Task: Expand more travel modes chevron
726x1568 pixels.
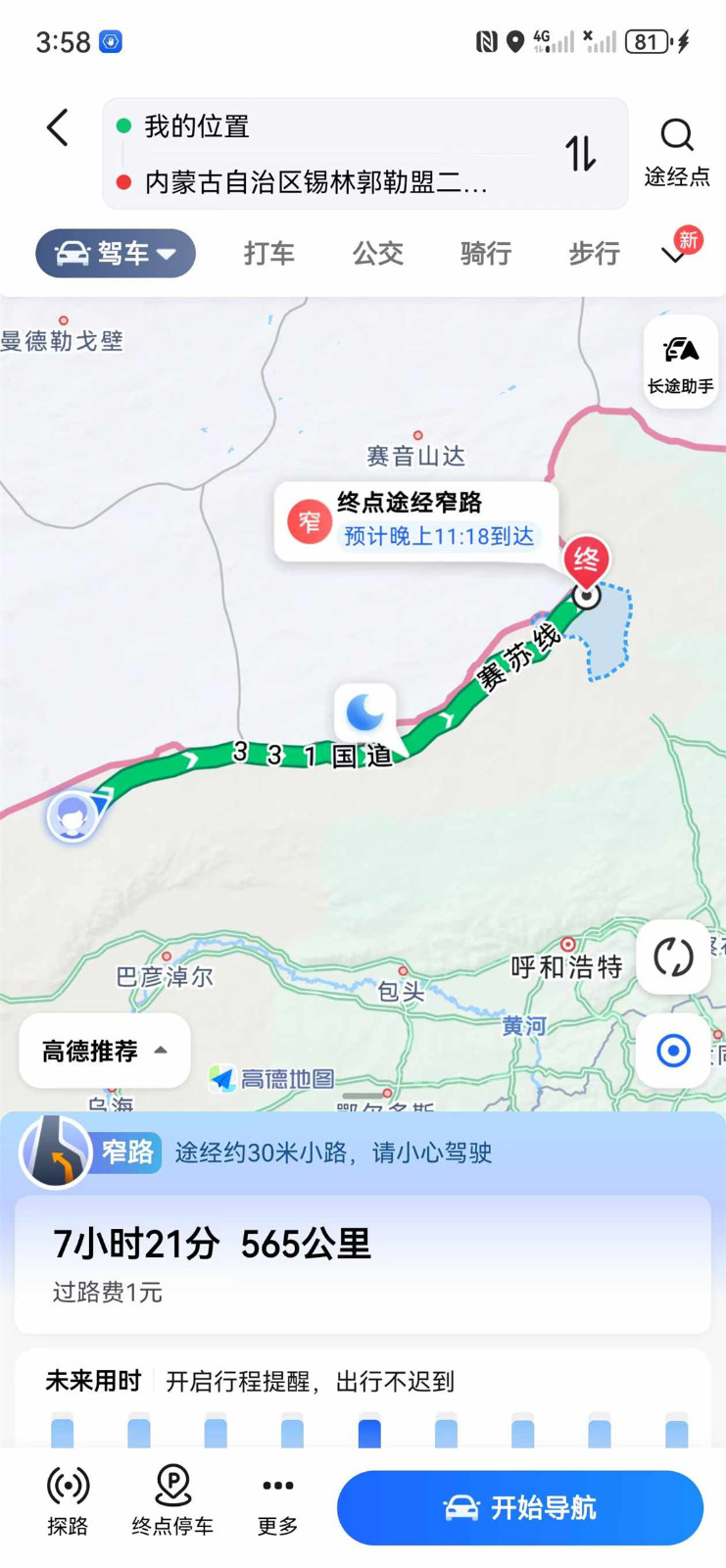Action: (x=674, y=255)
